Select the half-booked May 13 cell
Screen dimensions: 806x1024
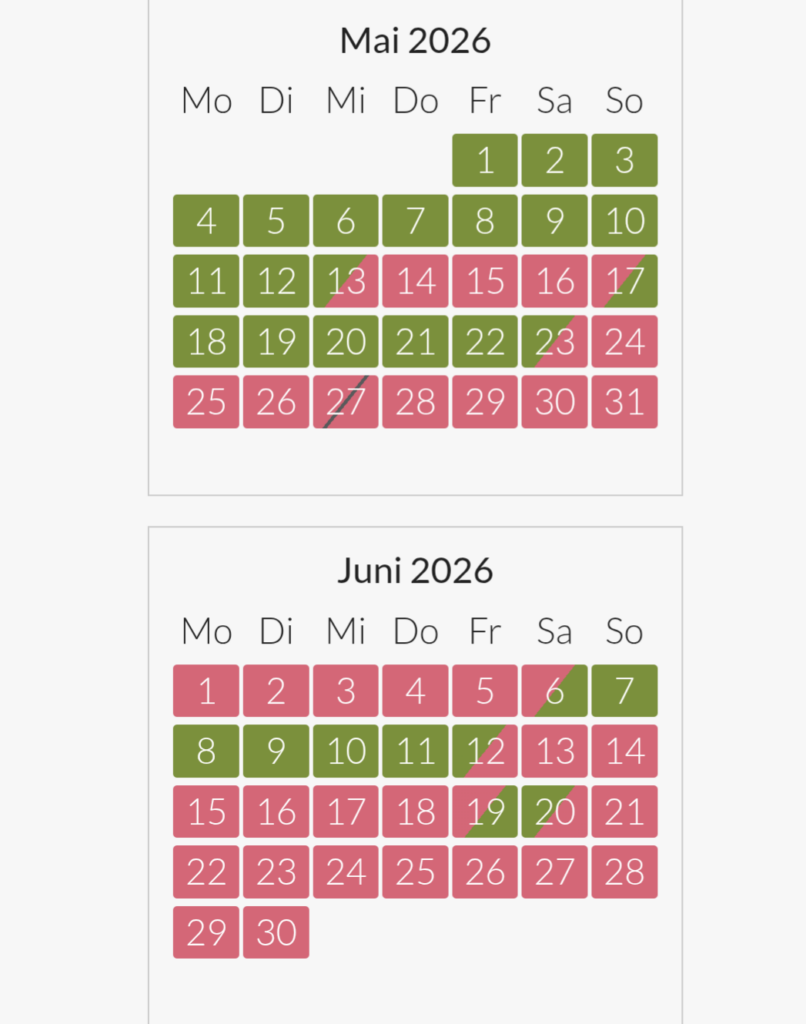point(345,281)
